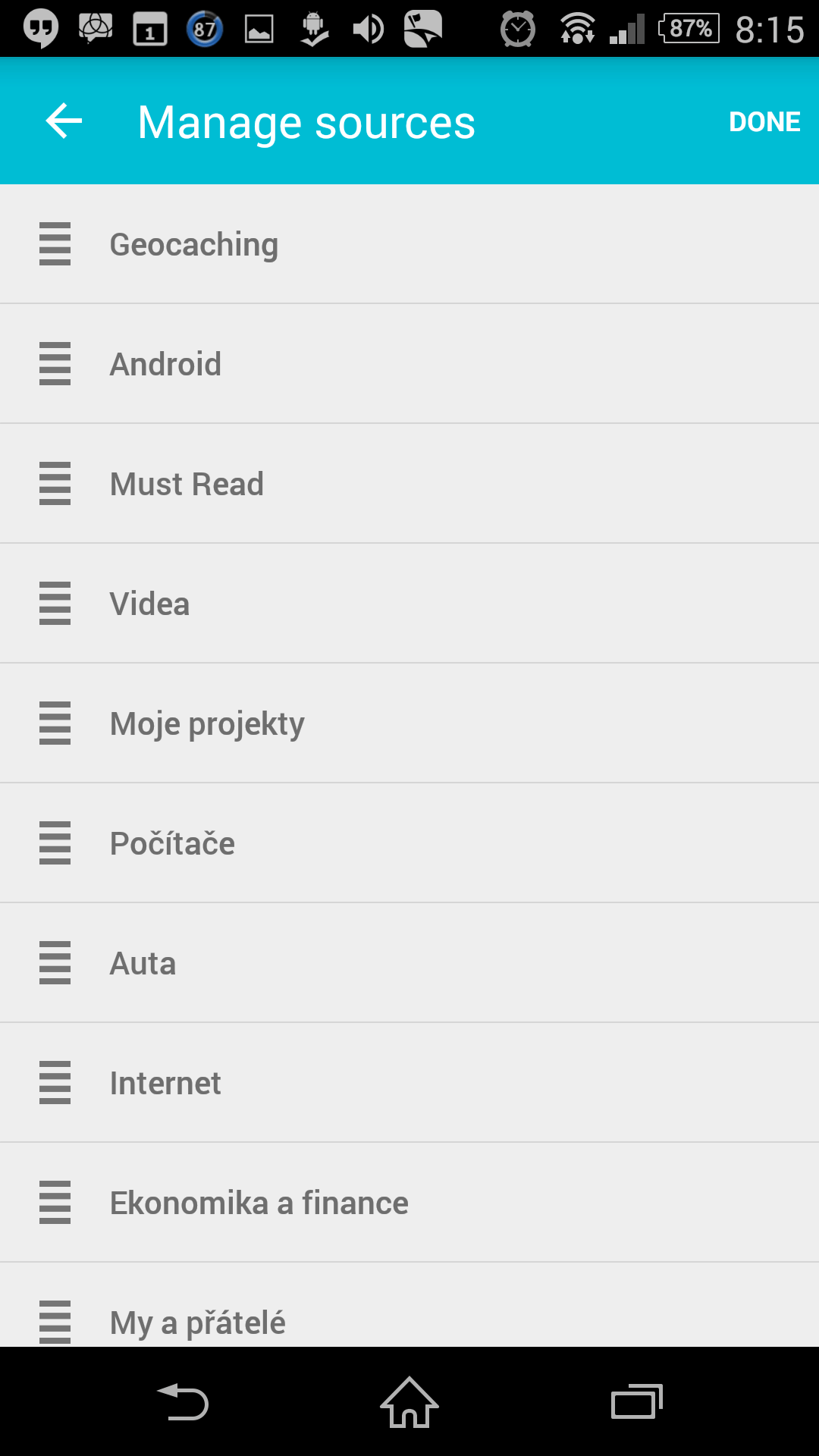Open the Android source row

[409, 364]
